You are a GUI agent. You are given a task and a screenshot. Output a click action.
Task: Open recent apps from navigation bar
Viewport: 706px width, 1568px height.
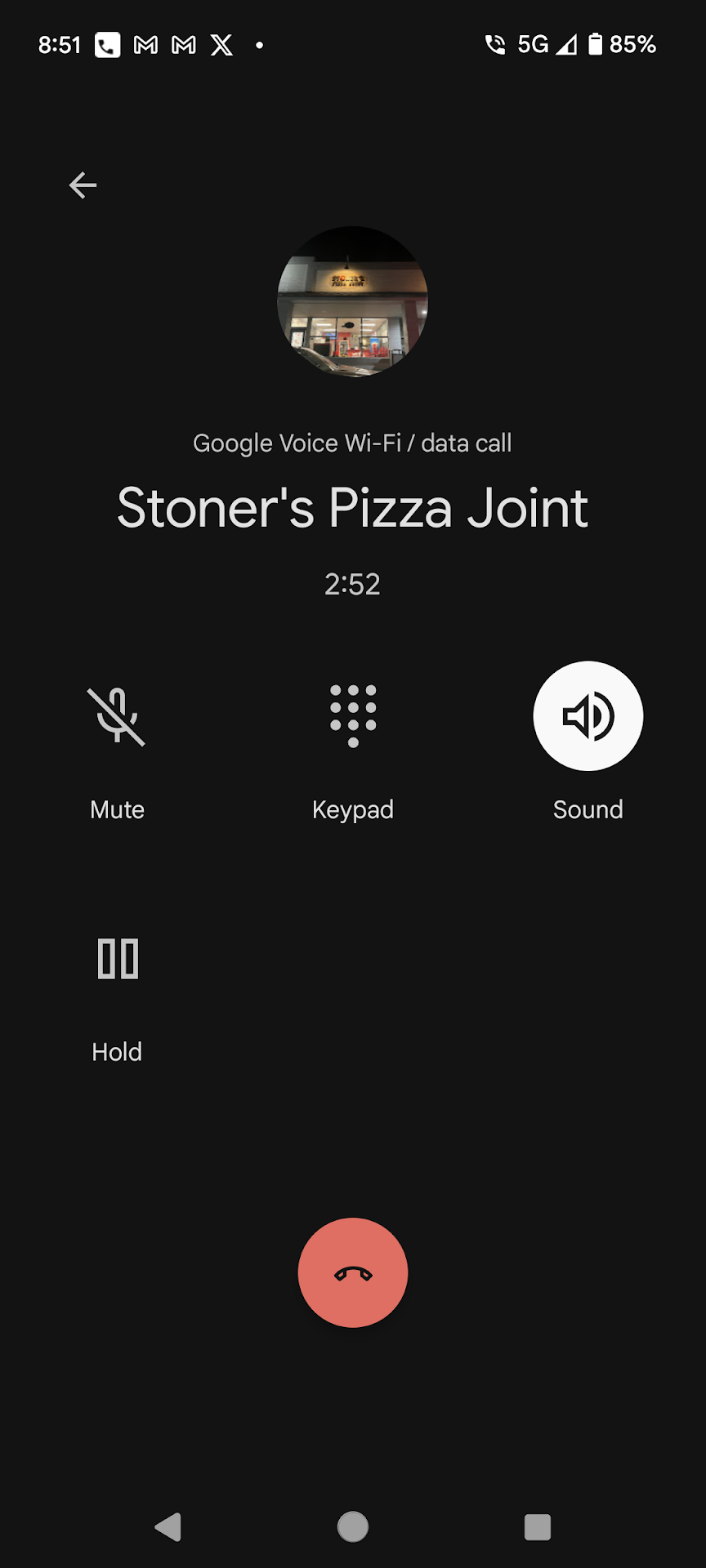pos(537,1526)
